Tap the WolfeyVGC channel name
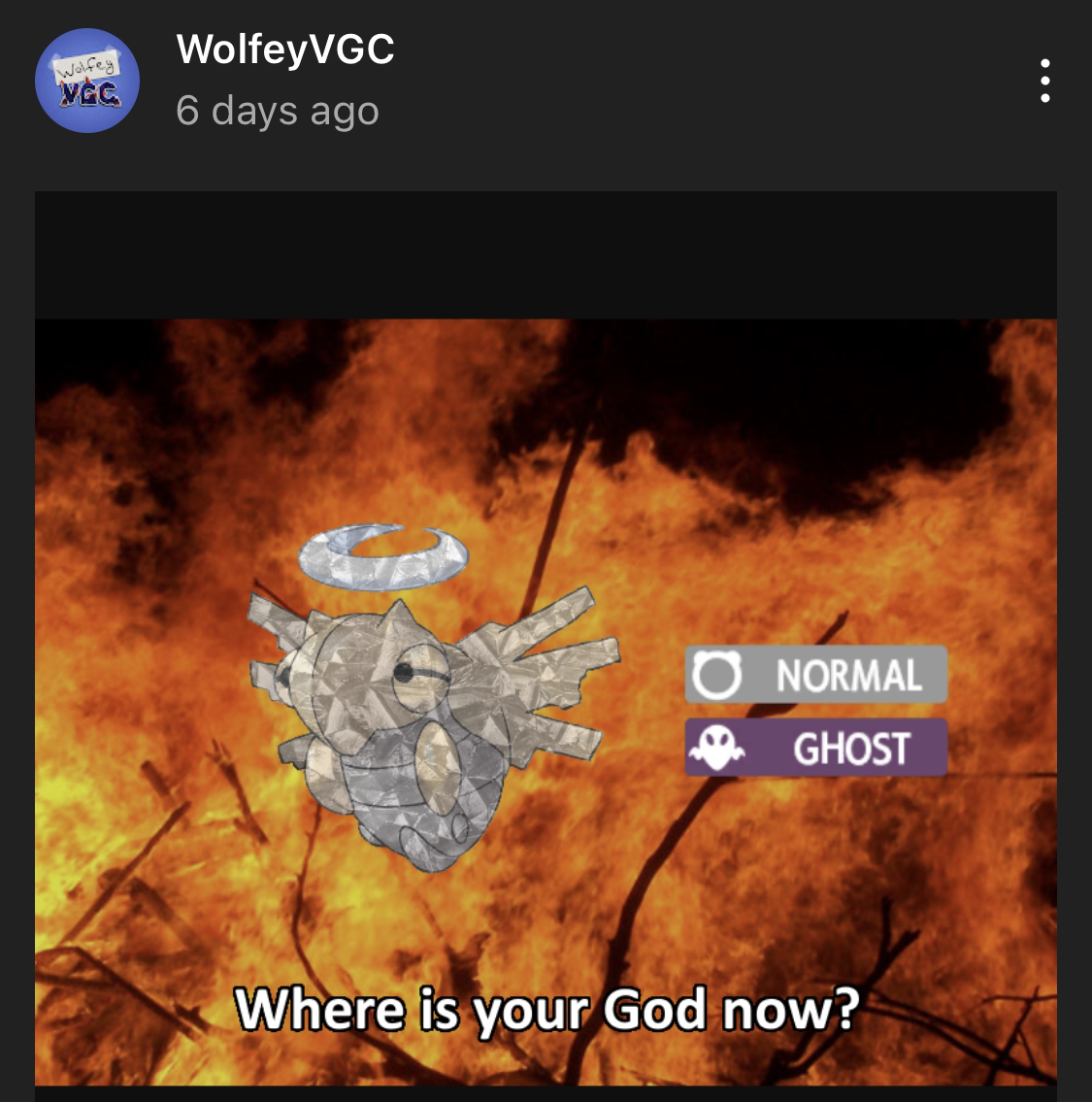The image size is (1092, 1102). [284, 50]
